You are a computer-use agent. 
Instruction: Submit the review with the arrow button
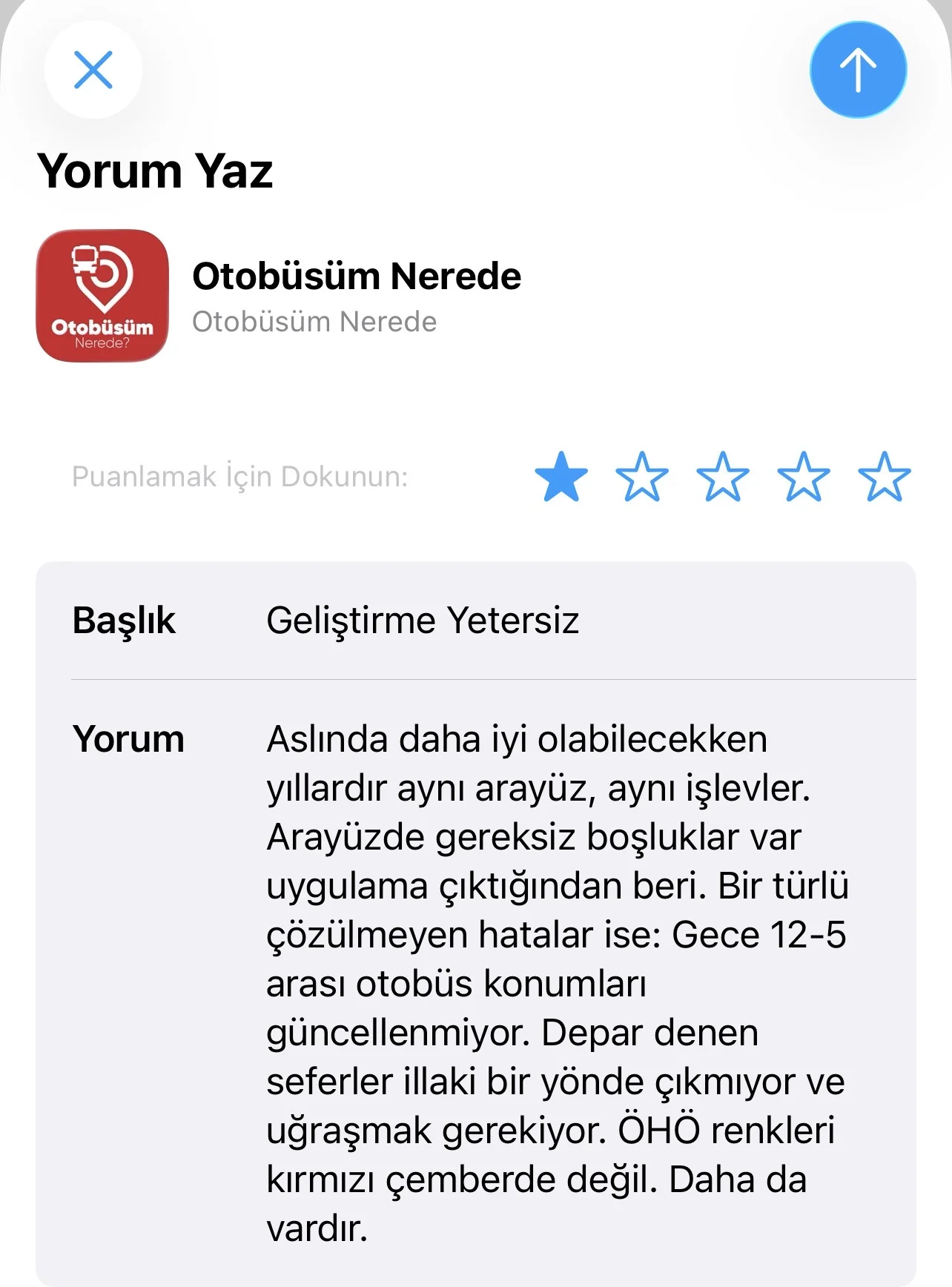point(858,70)
